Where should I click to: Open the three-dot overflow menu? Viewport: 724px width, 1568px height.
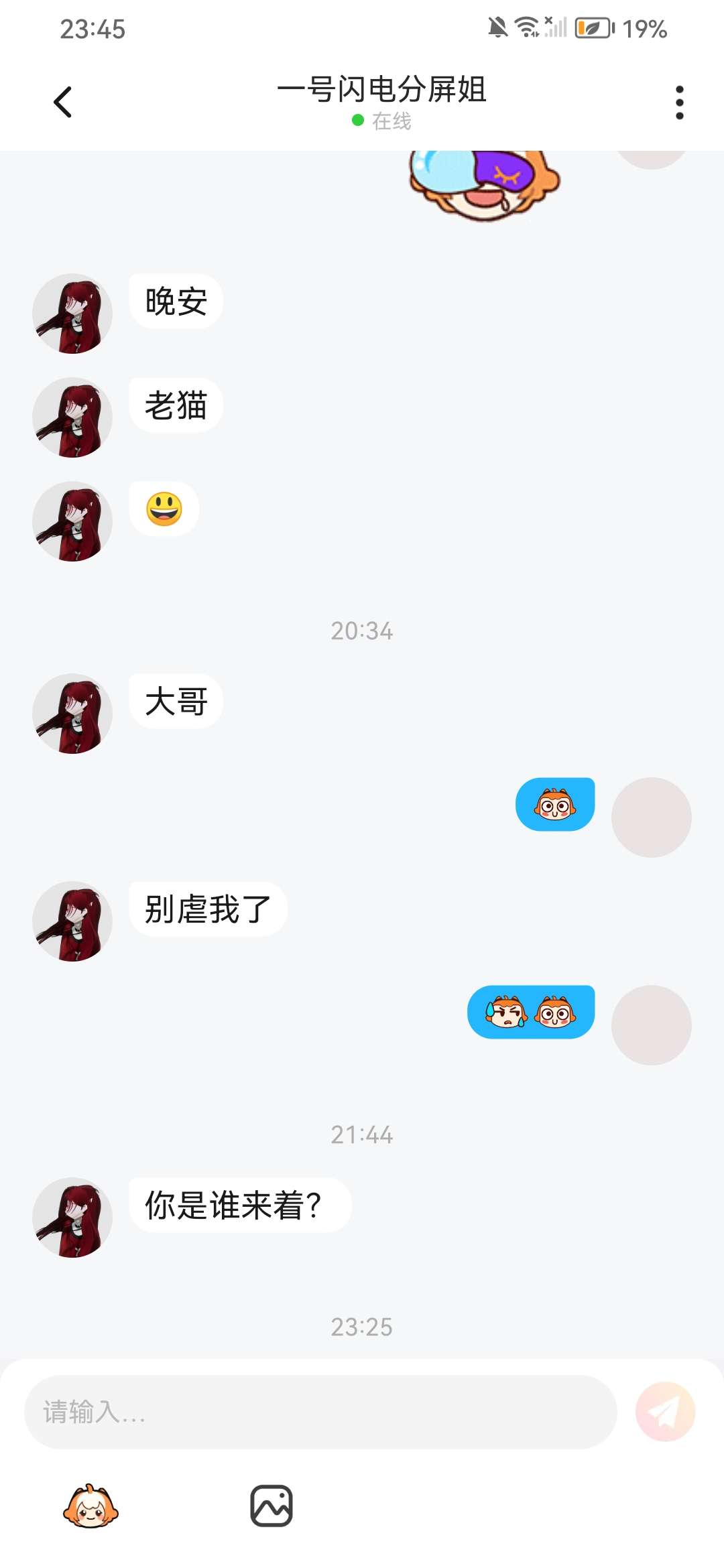[x=679, y=103]
